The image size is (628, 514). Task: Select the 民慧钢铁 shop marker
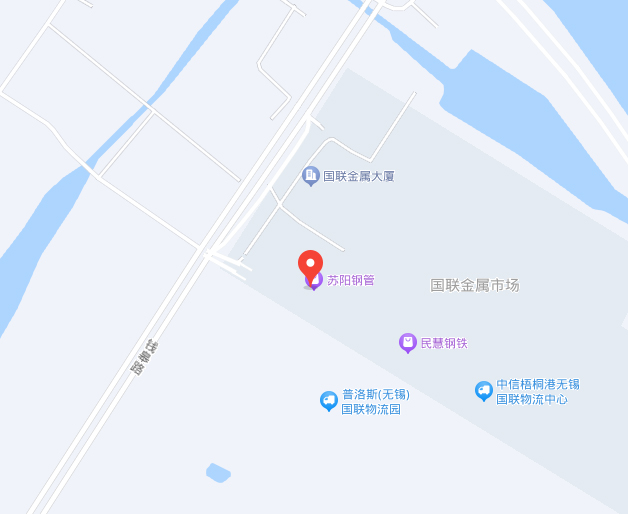[x=408, y=343]
